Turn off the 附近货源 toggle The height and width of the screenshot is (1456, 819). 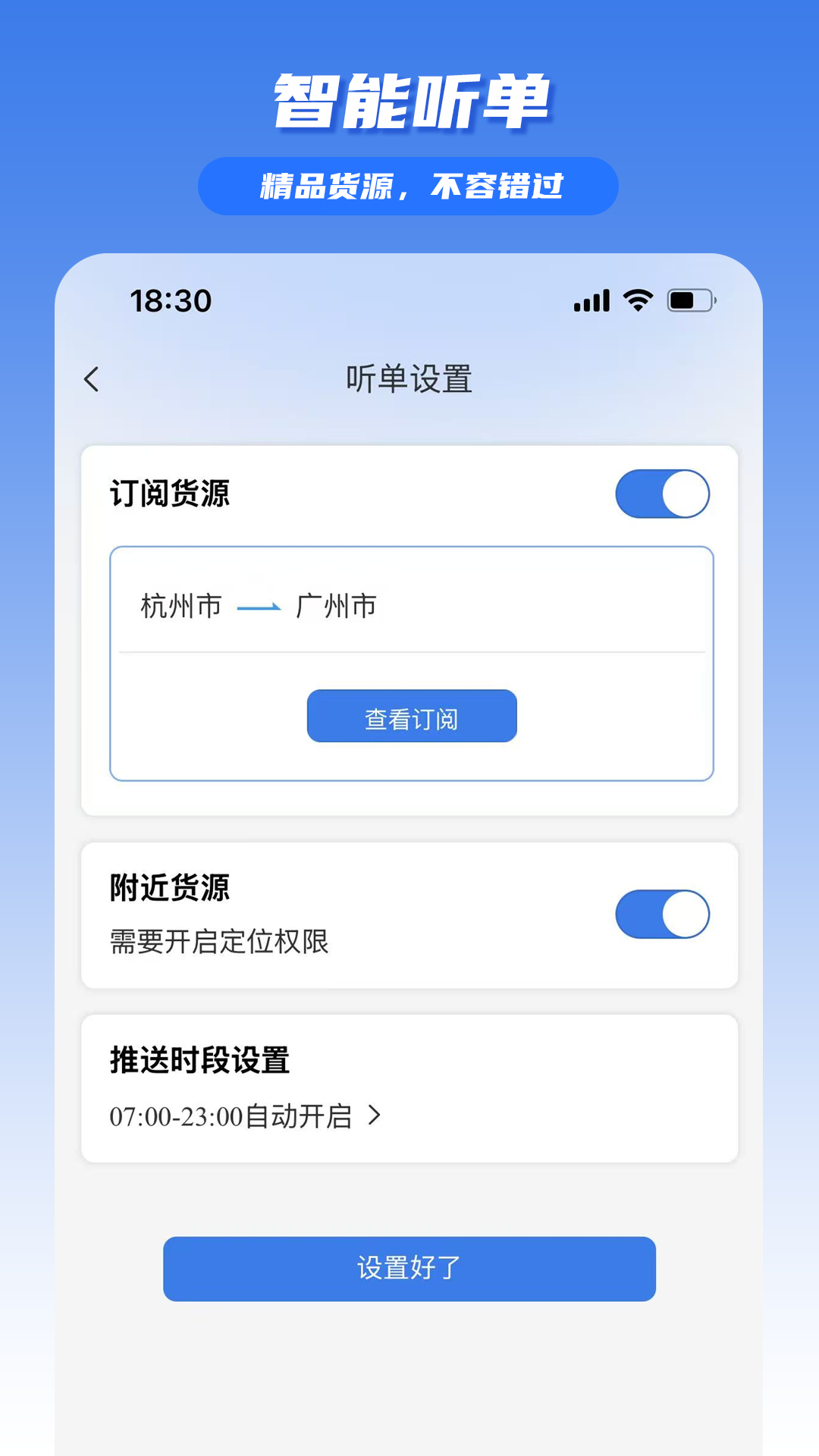(664, 915)
